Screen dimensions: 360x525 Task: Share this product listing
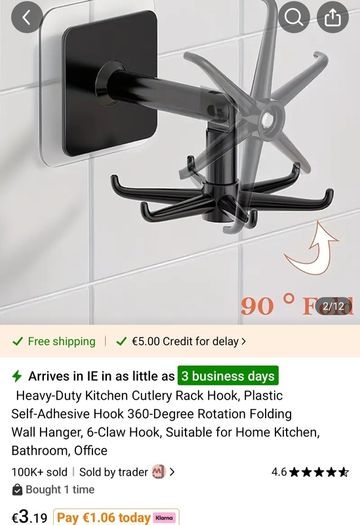pos(333,17)
